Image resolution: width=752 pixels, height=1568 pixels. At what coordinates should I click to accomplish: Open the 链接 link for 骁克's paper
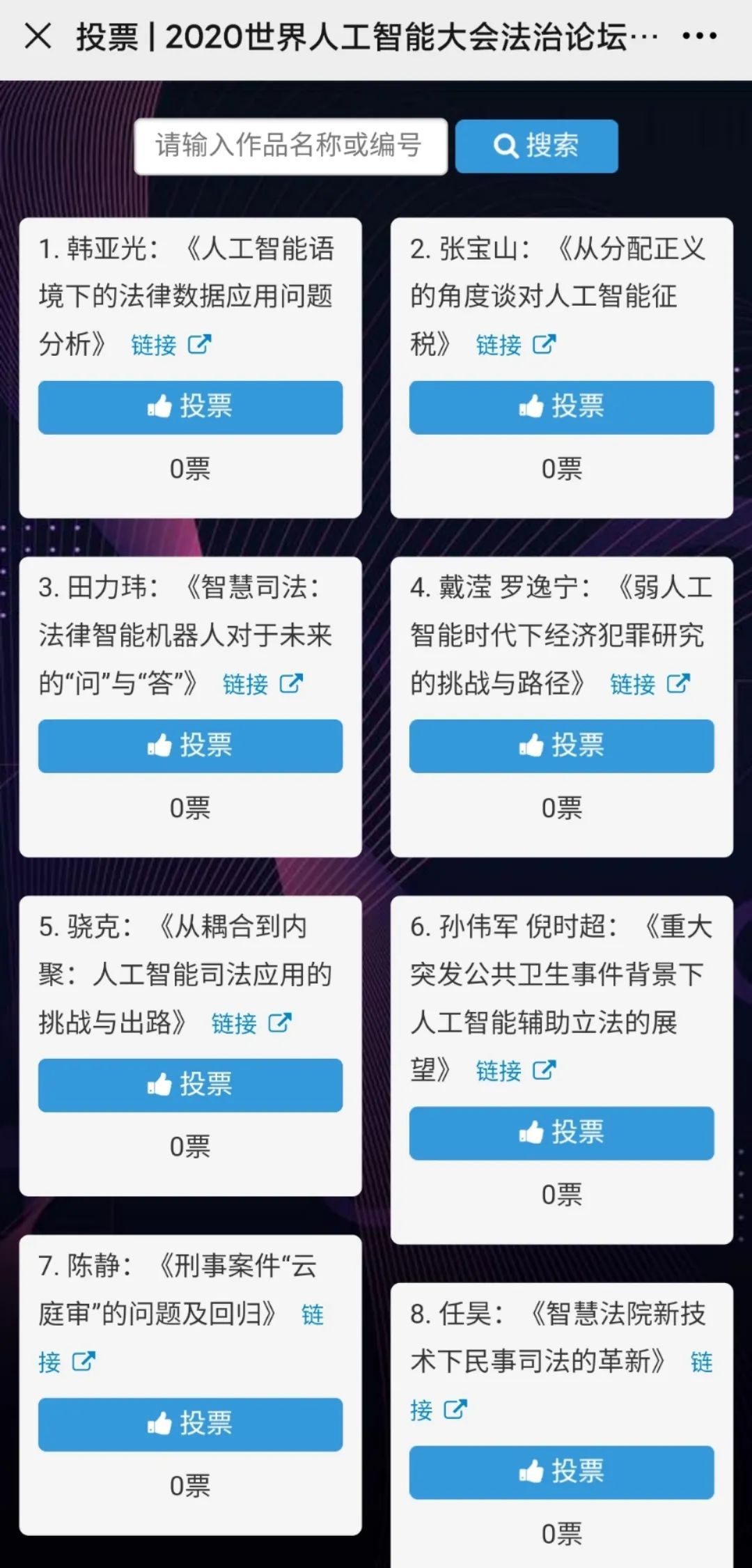251,1023
